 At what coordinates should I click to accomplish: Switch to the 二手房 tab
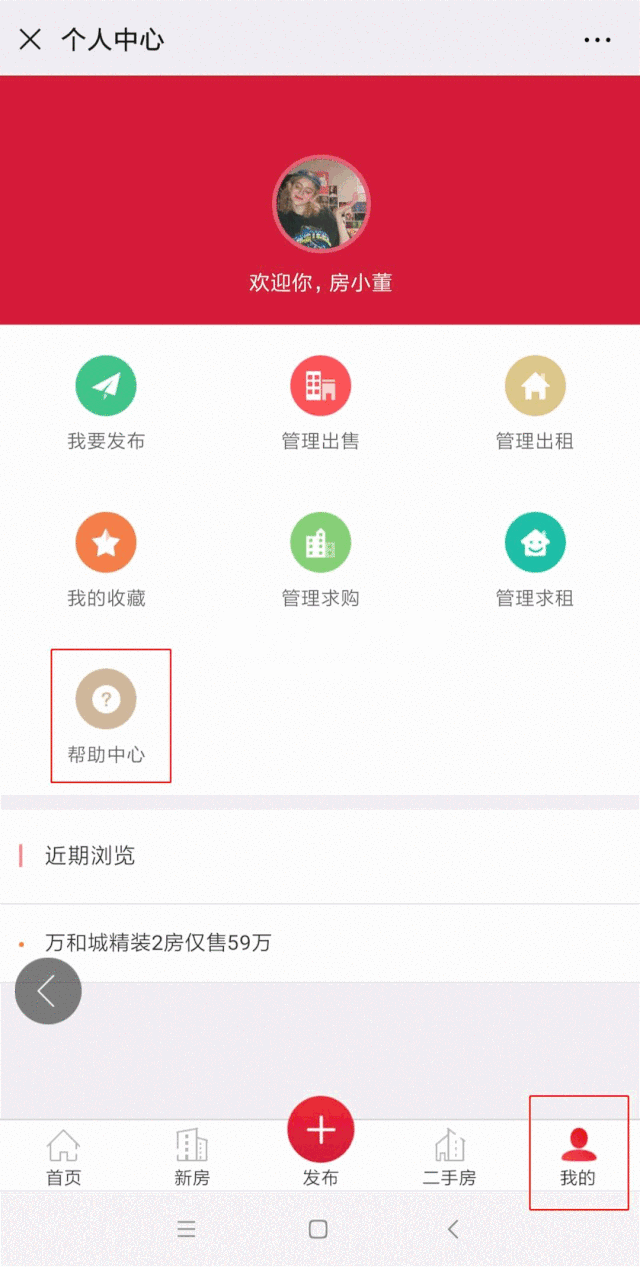449,1157
